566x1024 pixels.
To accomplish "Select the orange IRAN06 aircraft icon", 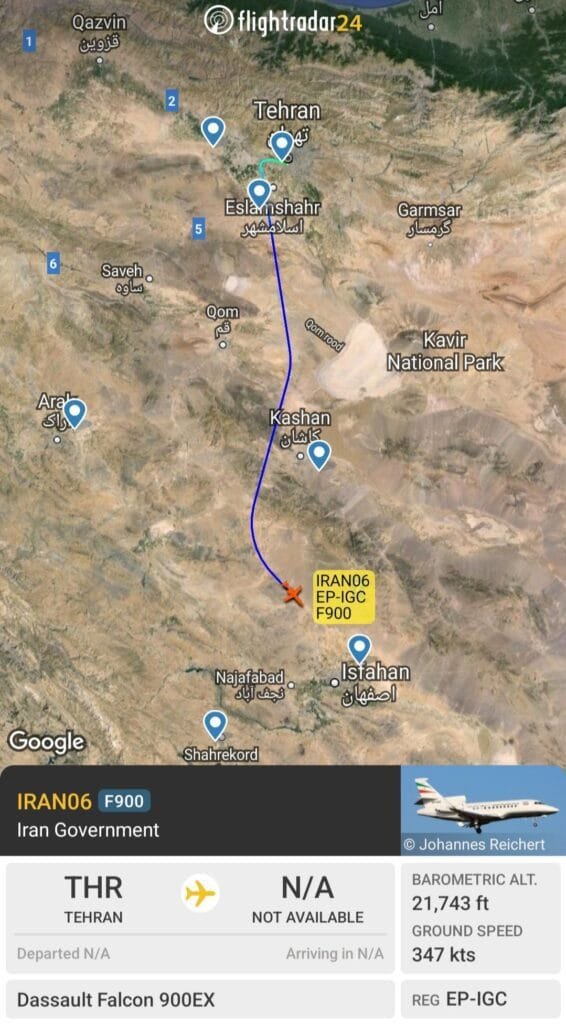I will click(x=293, y=594).
